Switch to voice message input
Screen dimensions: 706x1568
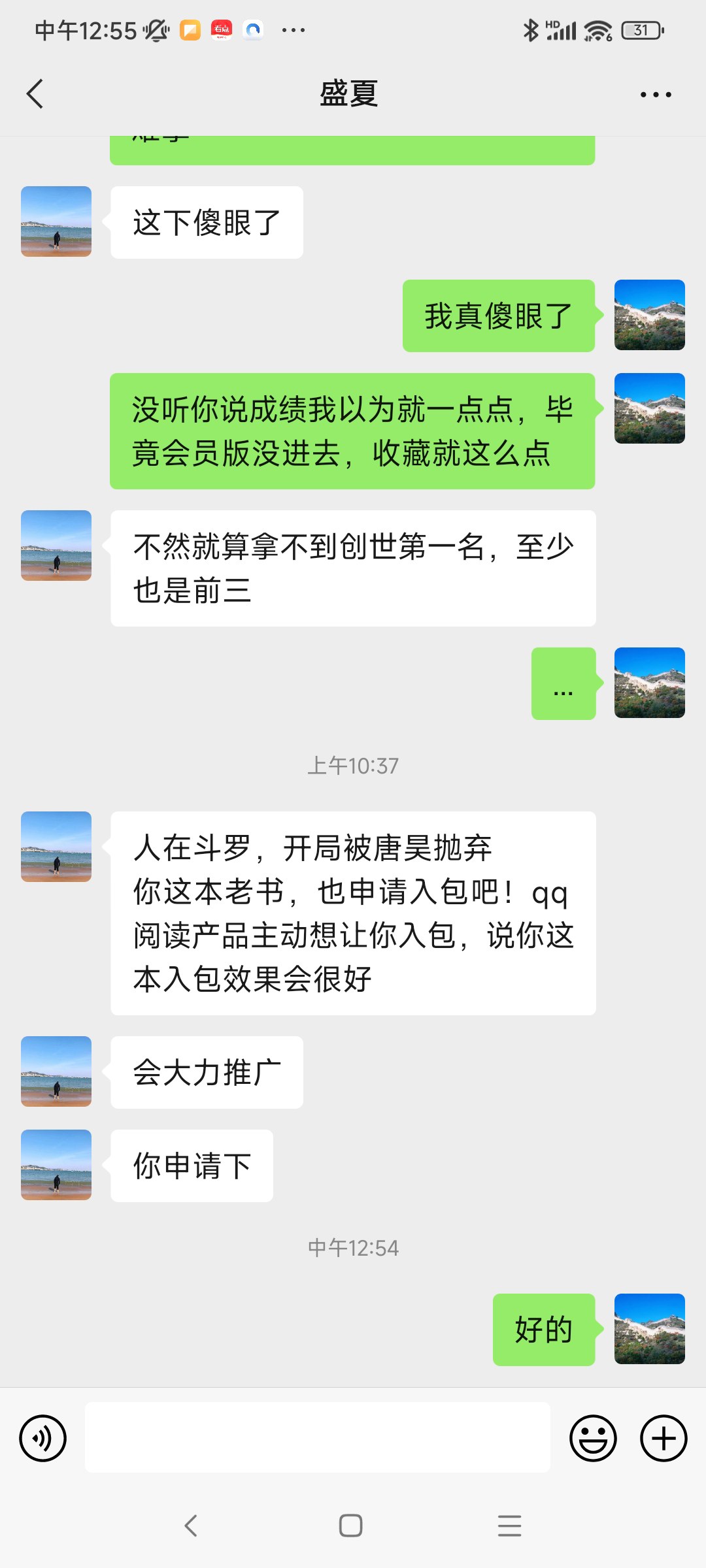tap(43, 1438)
